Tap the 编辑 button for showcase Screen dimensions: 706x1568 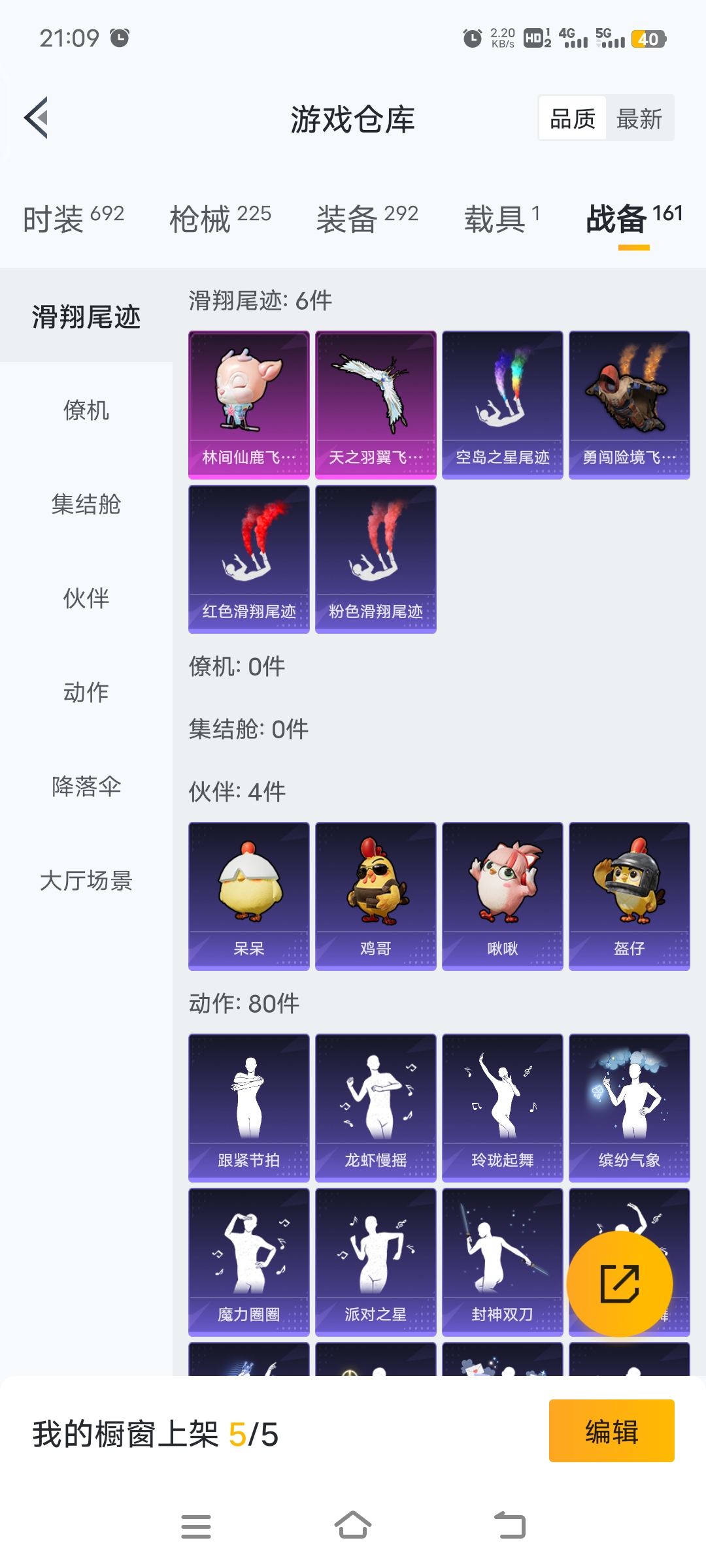click(x=612, y=1431)
